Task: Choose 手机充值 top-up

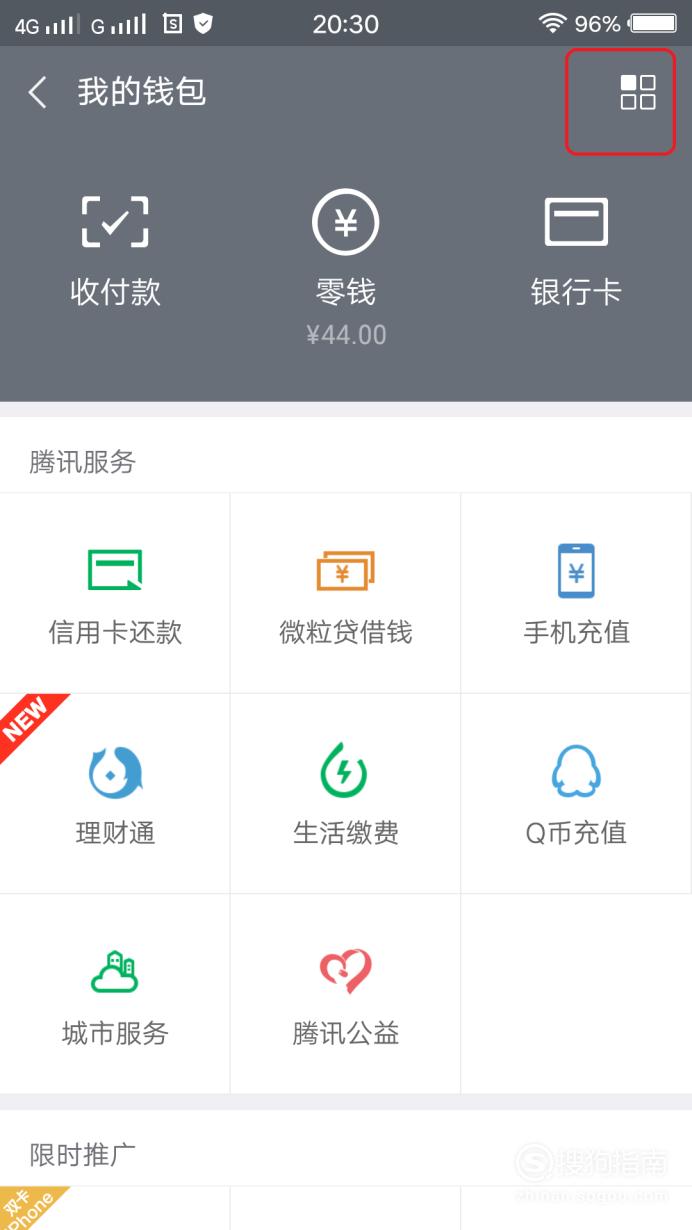Action: coord(576,593)
